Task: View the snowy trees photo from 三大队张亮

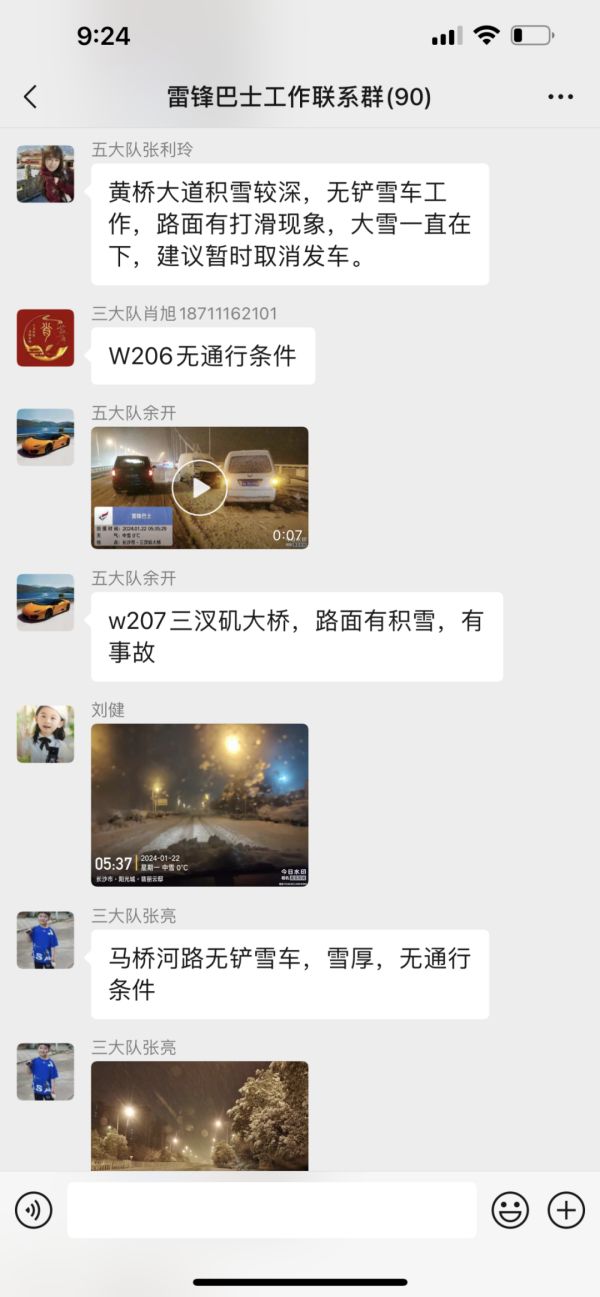Action: [x=199, y=1115]
